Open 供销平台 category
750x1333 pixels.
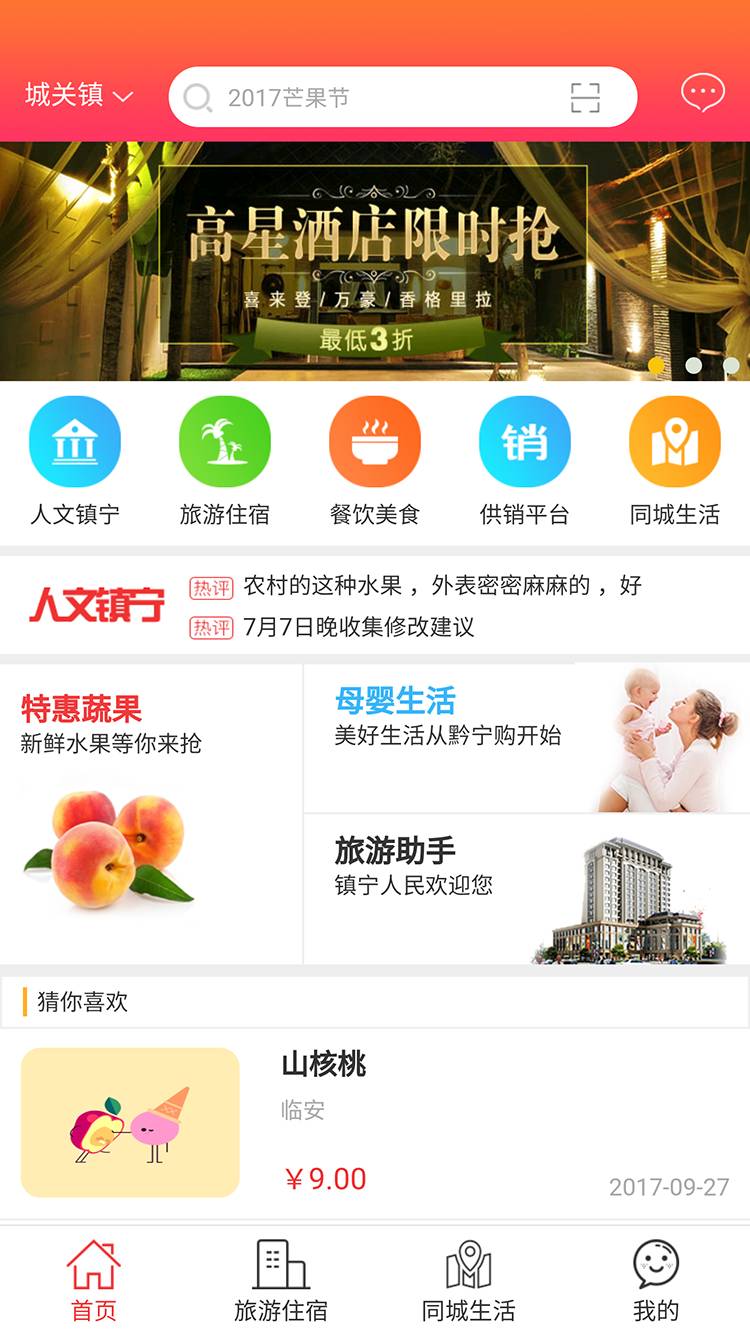point(525,461)
